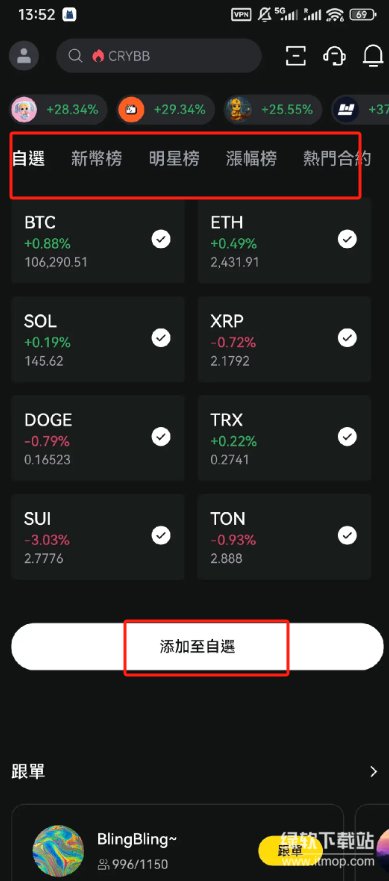Open customer support headset icon

point(334,56)
